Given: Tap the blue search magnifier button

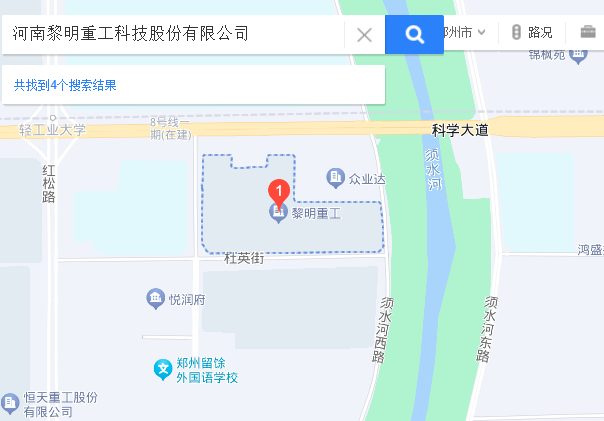Looking at the screenshot, I should [414, 35].
